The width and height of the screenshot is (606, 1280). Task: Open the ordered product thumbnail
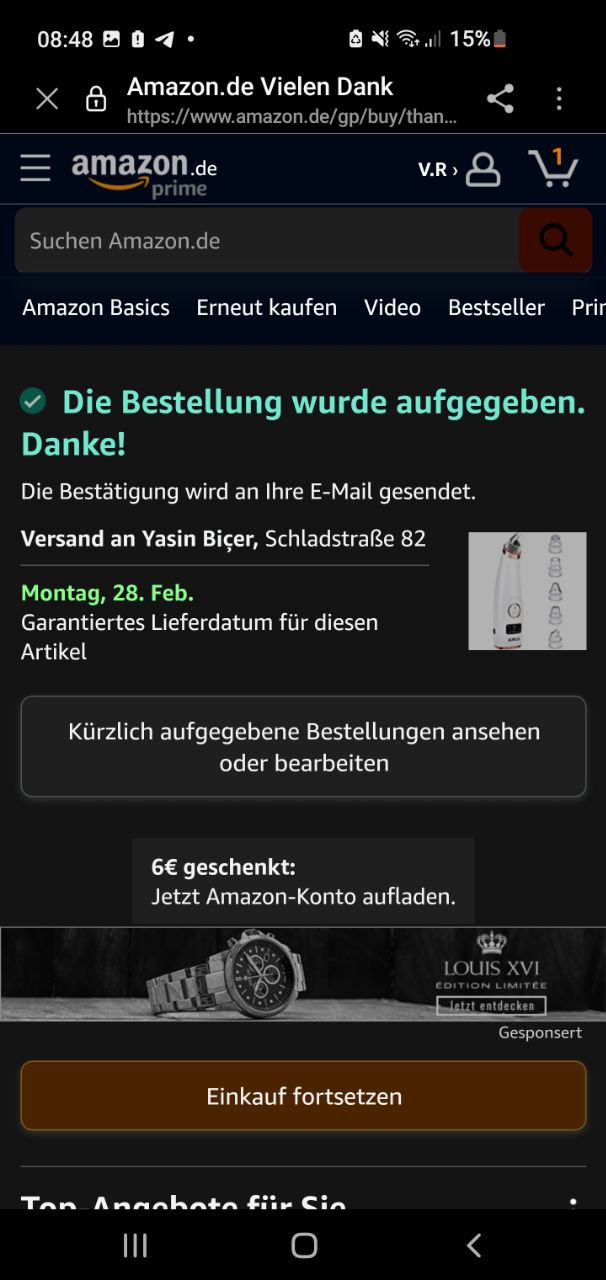527,591
